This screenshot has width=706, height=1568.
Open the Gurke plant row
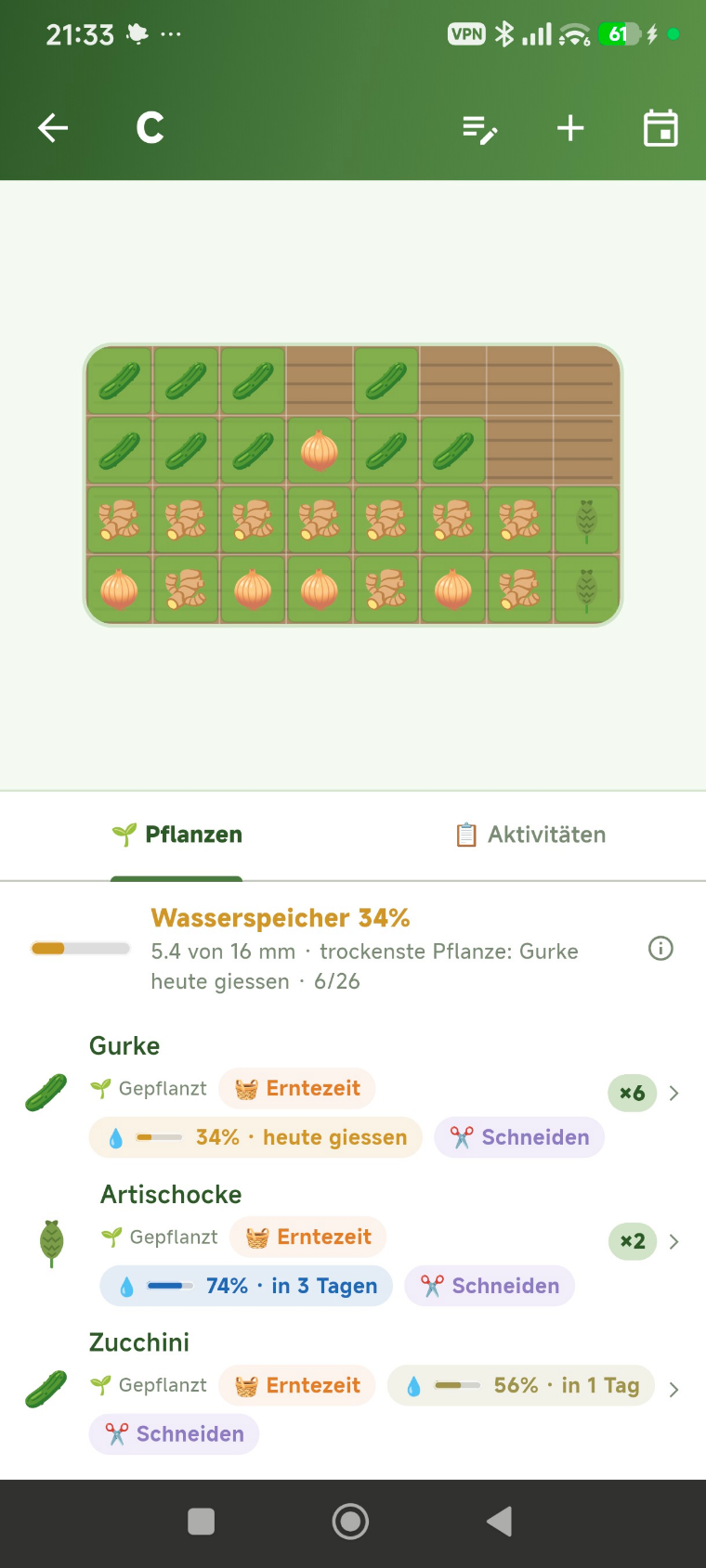[x=353, y=1094]
